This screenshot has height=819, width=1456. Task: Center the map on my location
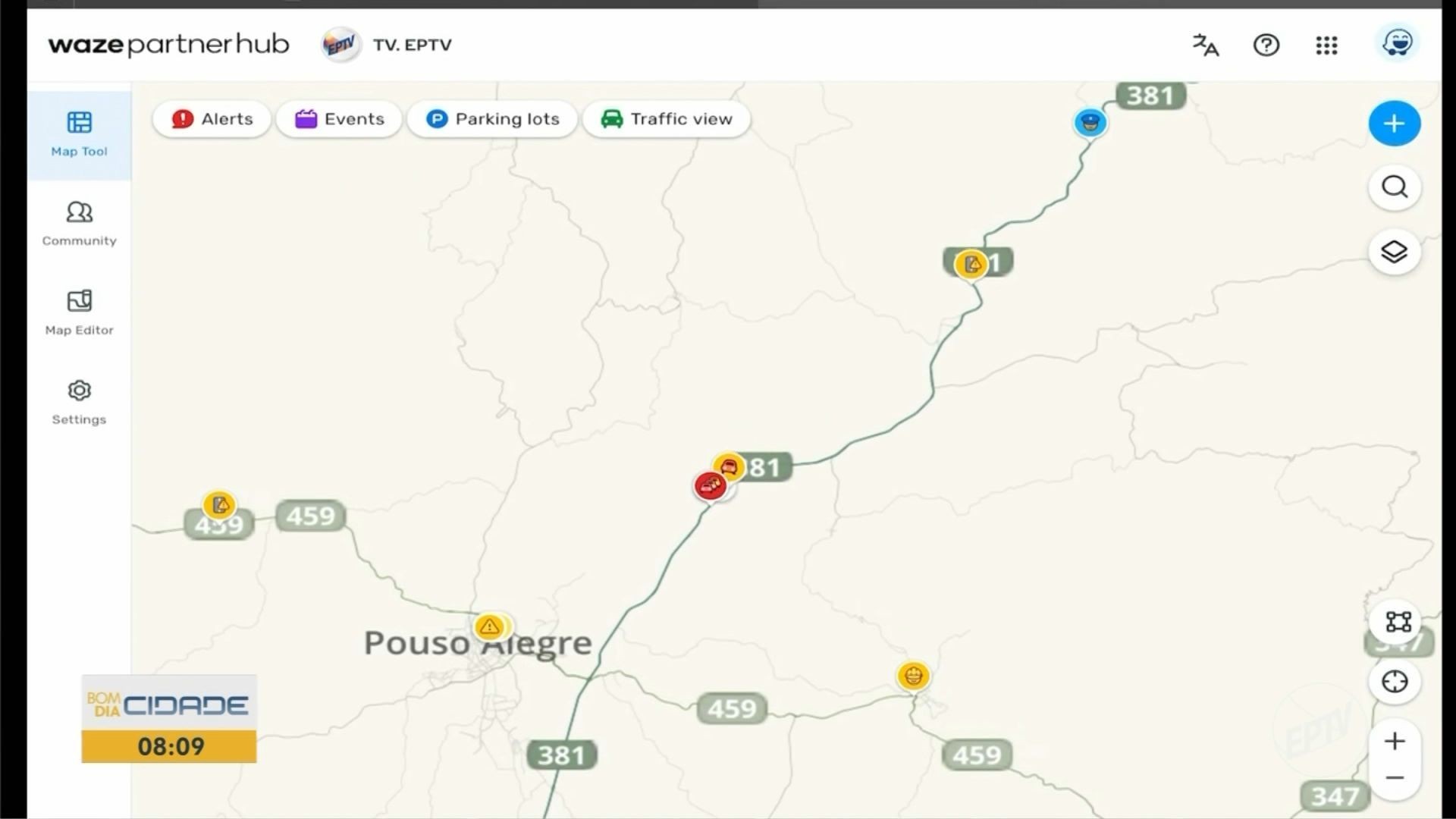tap(1394, 682)
